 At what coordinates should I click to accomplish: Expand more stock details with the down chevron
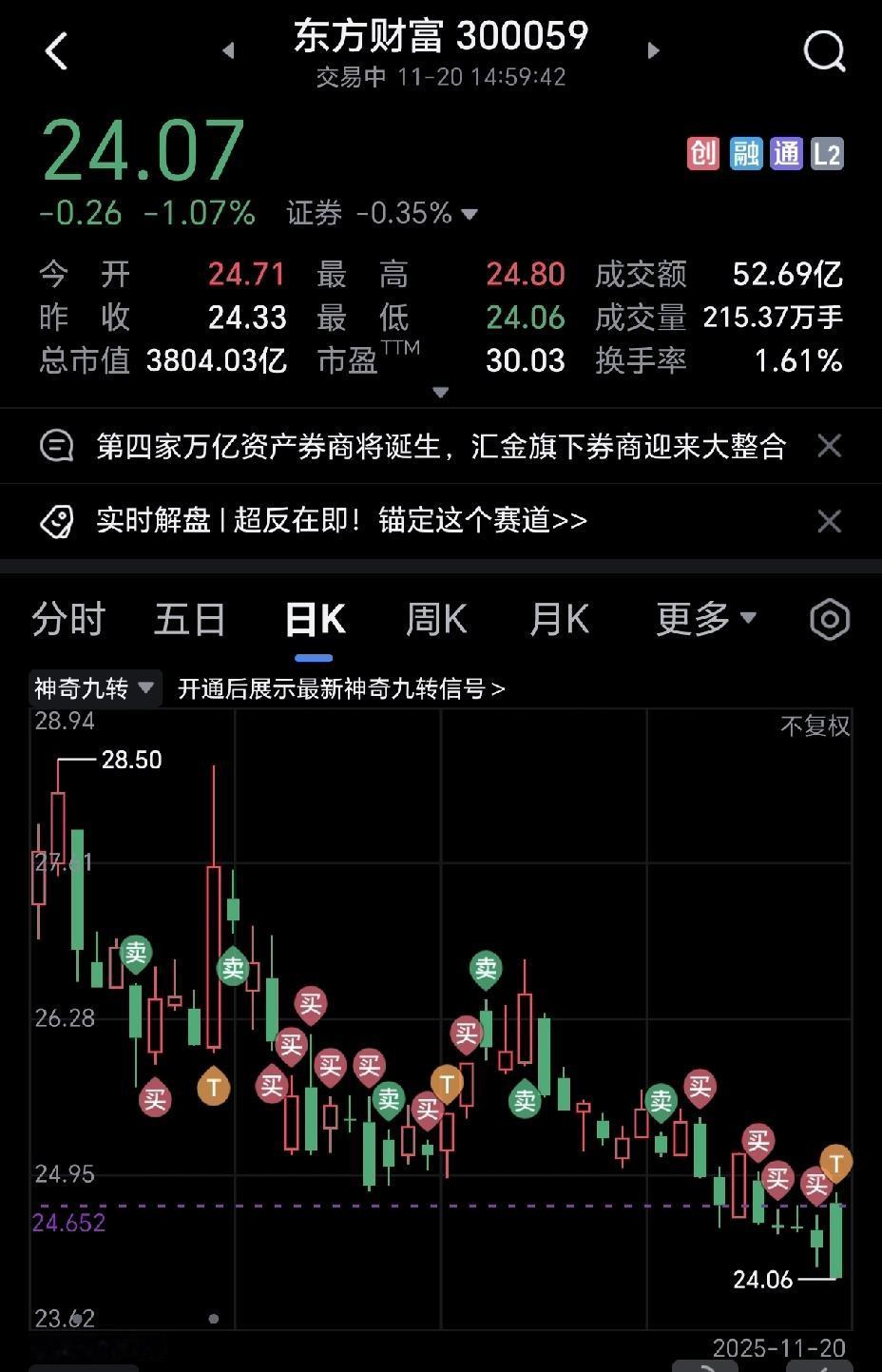[440, 392]
